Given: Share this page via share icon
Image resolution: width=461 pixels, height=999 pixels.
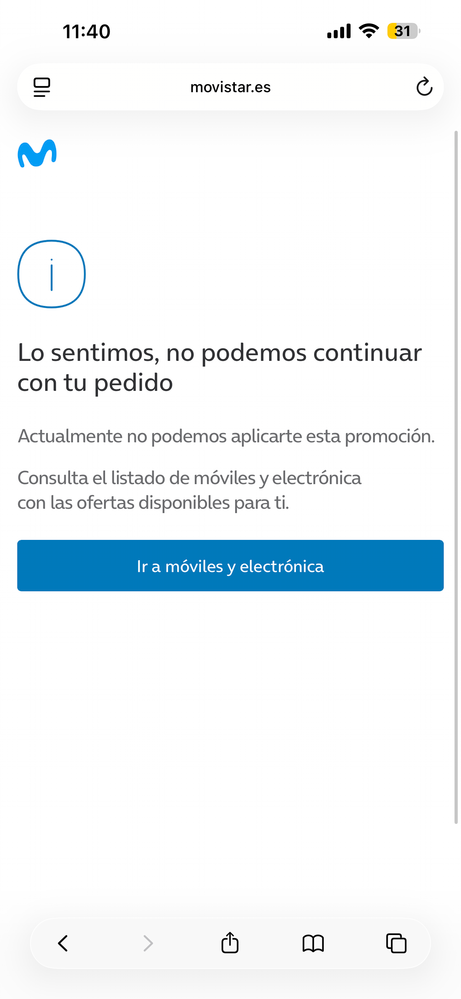Looking at the screenshot, I should 230,942.
